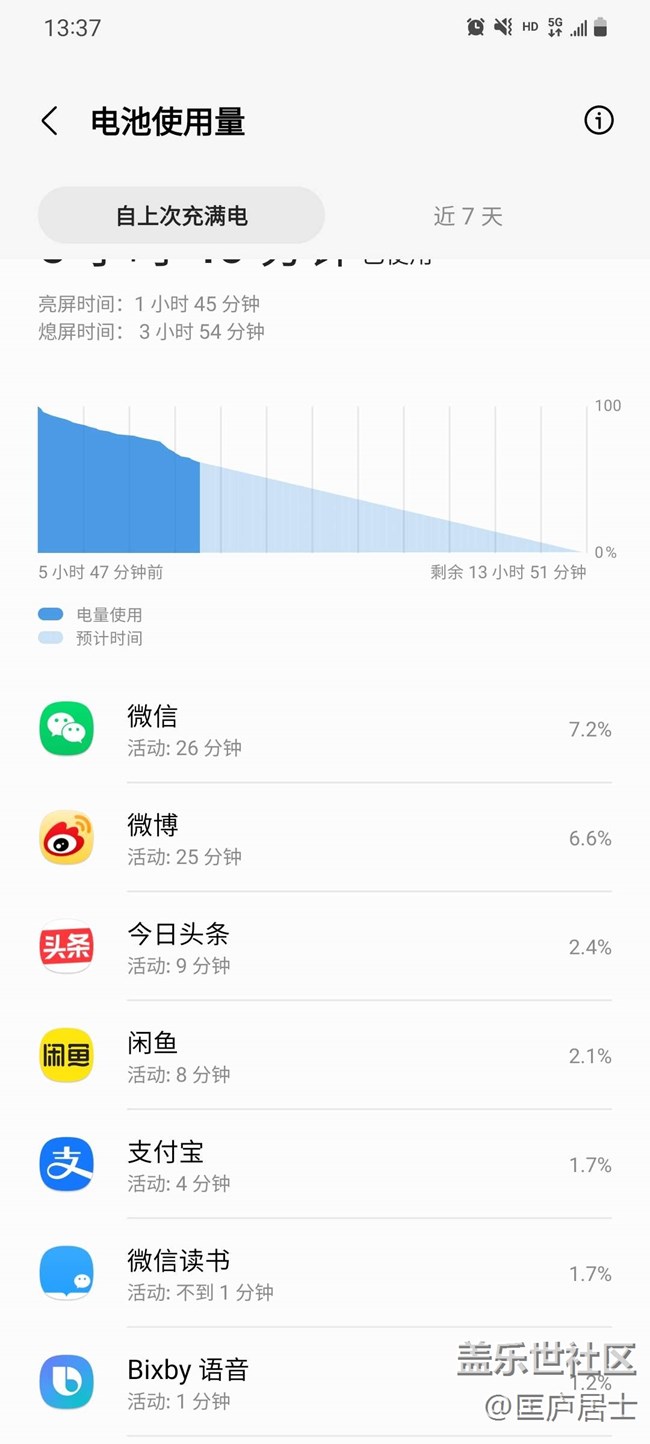This screenshot has width=650, height=1444.
Task: View 今日头条 battery usage details
Action: 325,947
